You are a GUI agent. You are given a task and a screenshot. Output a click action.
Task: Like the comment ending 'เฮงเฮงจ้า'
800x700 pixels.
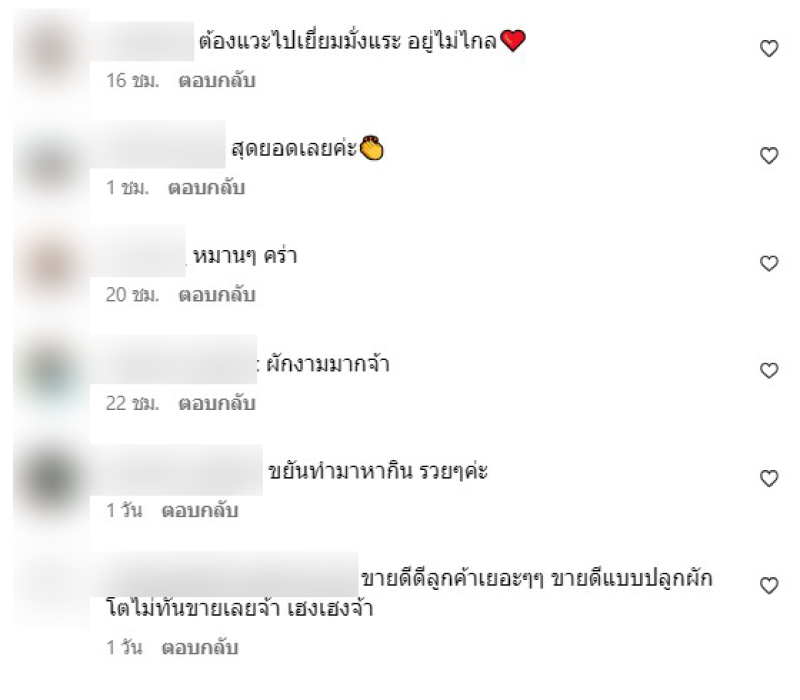(x=769, y=586)
